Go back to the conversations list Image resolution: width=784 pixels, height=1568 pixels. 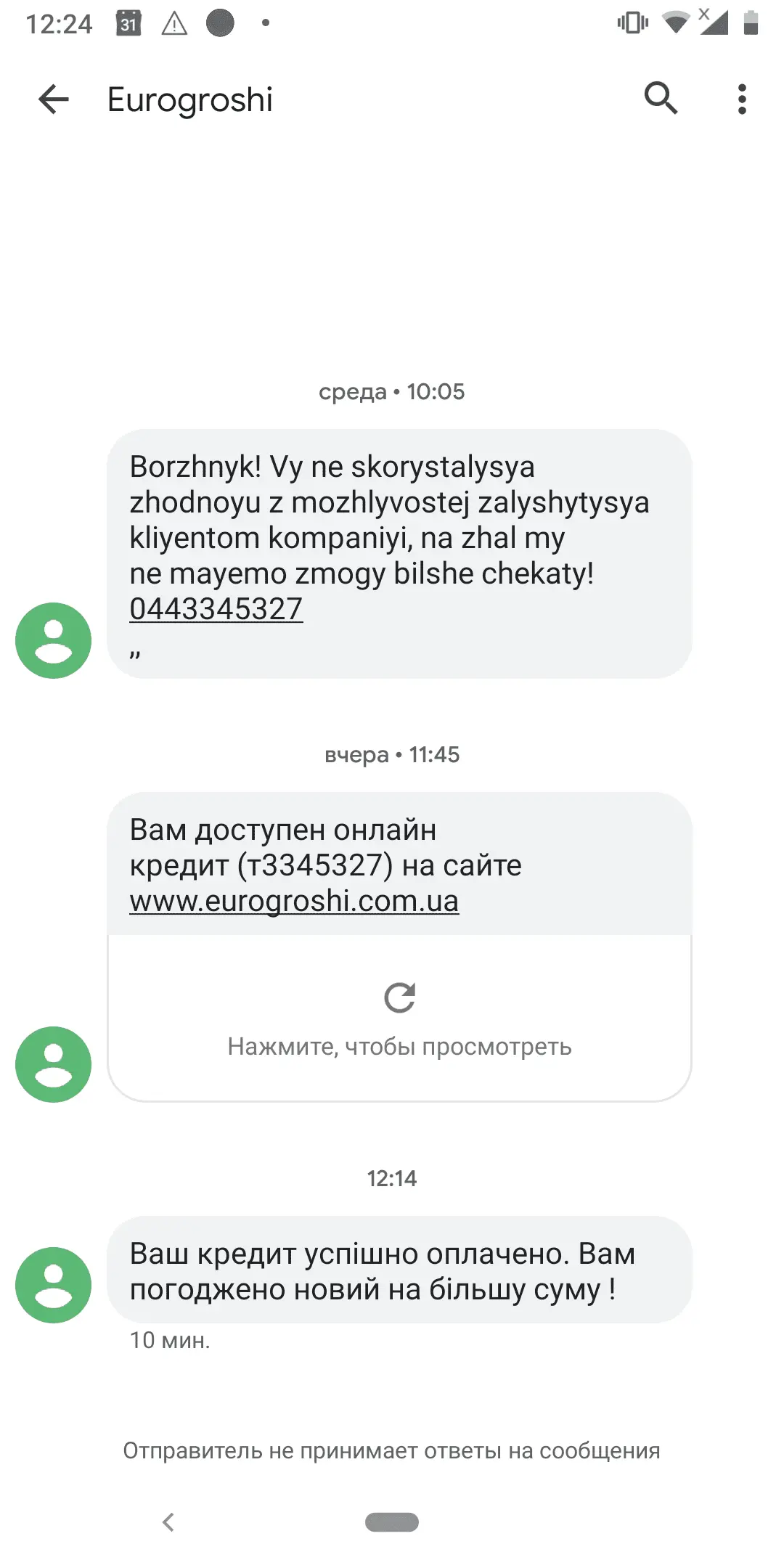(x=53, y=99)
